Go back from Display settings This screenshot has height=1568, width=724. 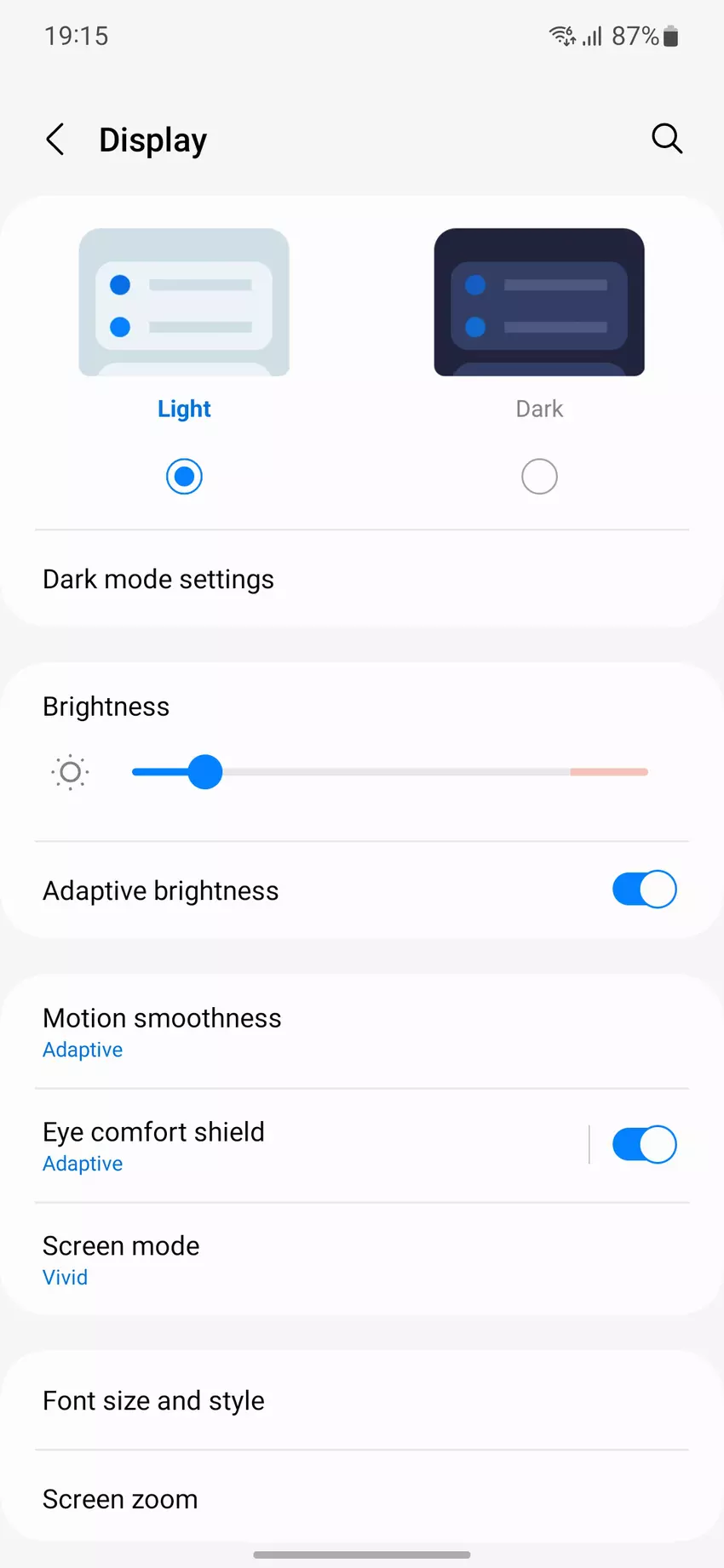coord(55,140)
